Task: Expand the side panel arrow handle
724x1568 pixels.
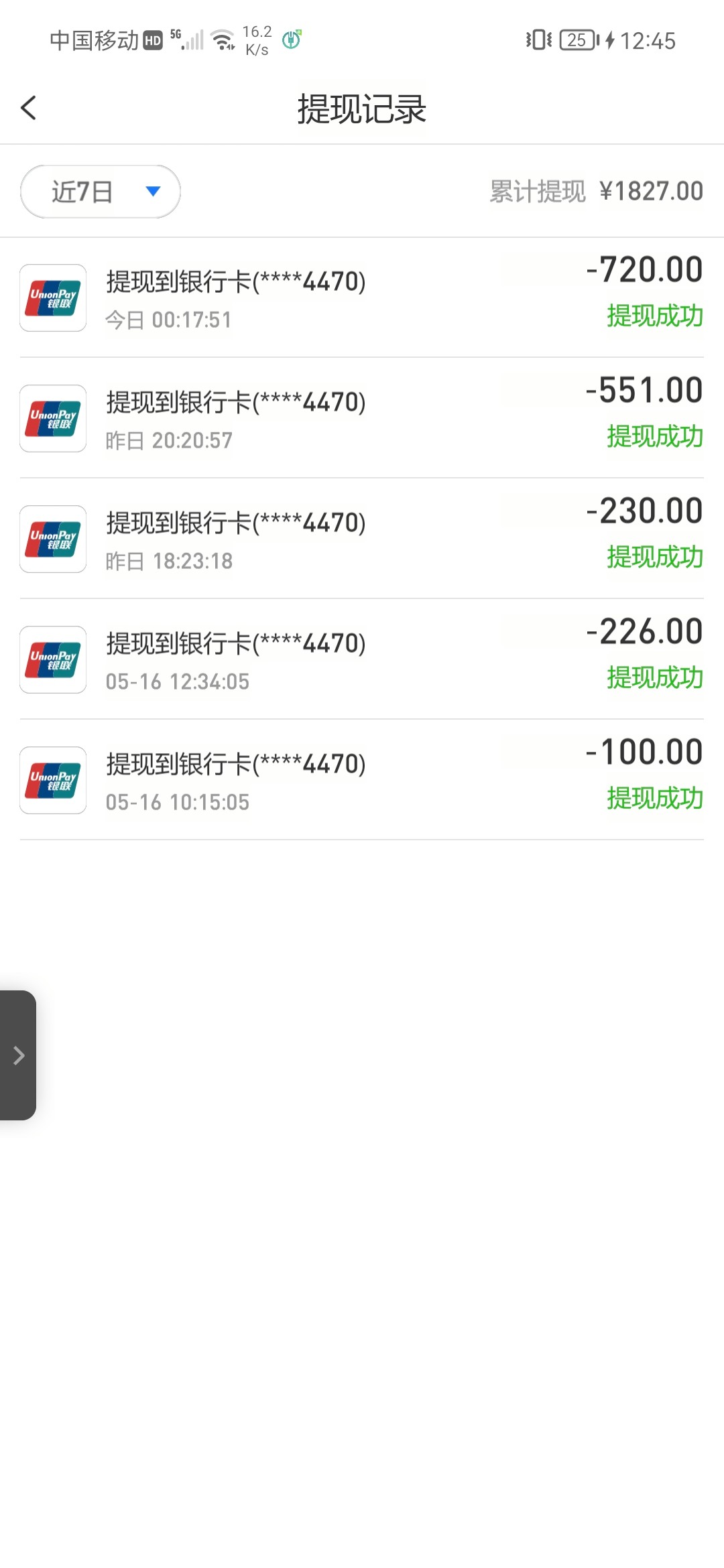Action: 18,1055
